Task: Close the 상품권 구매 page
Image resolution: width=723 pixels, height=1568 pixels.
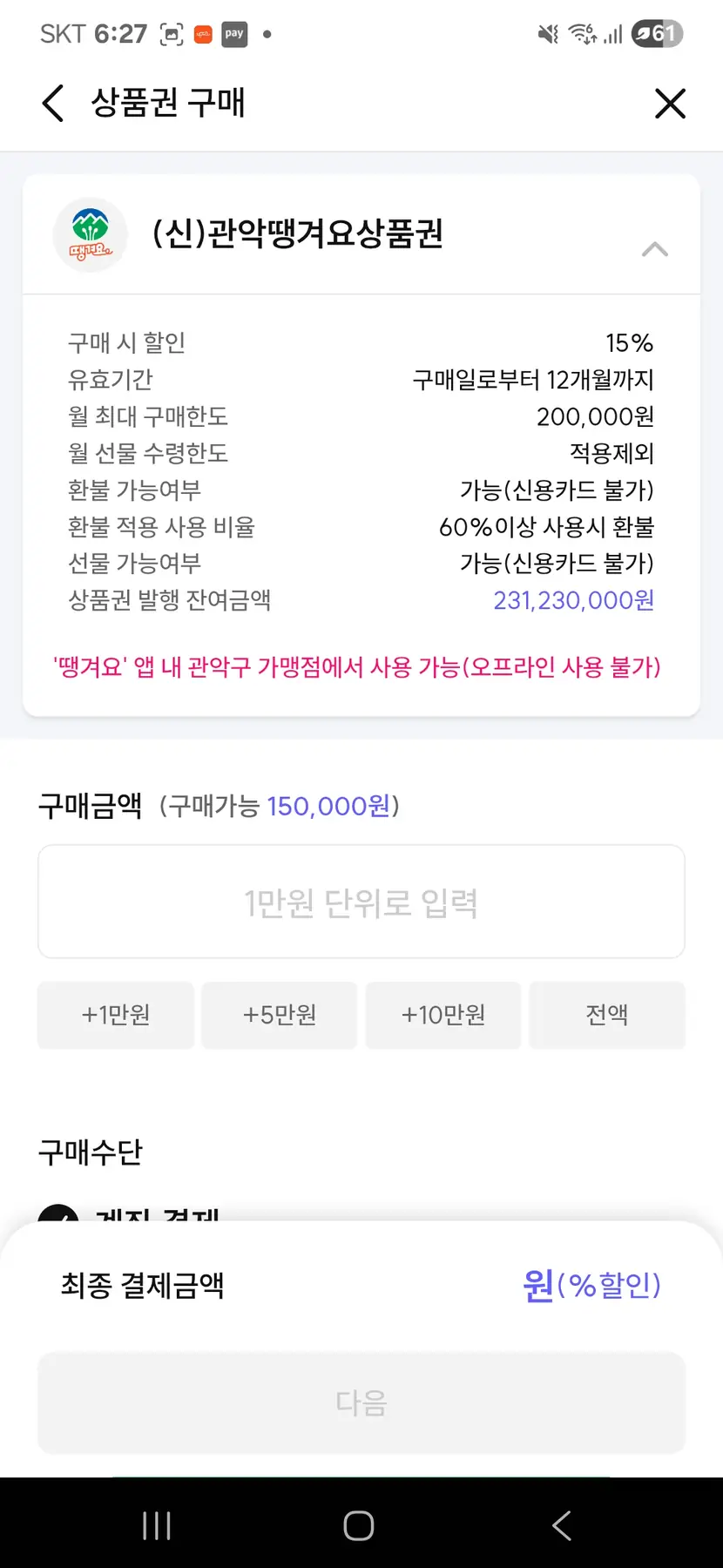Action: [x=670, y=104]
